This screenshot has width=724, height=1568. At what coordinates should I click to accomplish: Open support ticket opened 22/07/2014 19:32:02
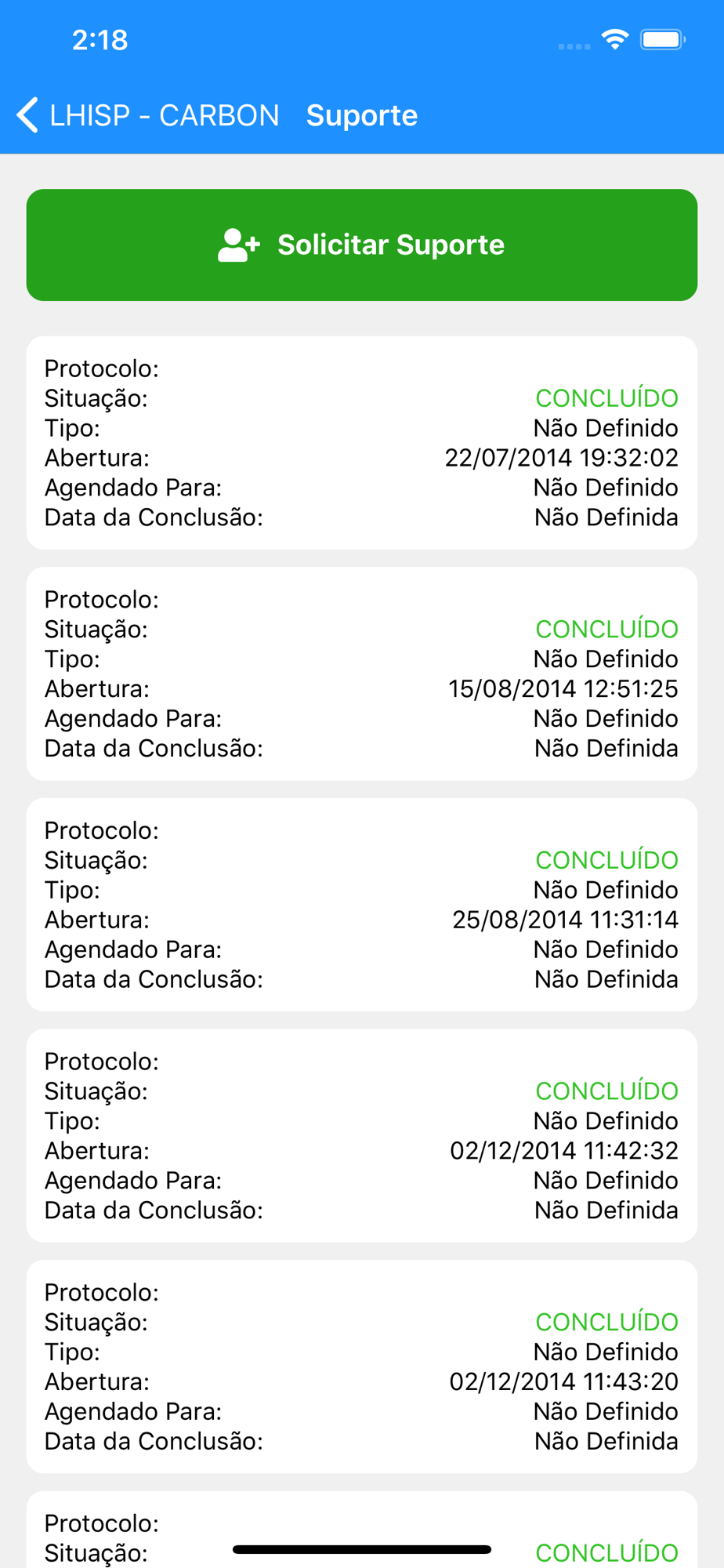pos(362,443)
